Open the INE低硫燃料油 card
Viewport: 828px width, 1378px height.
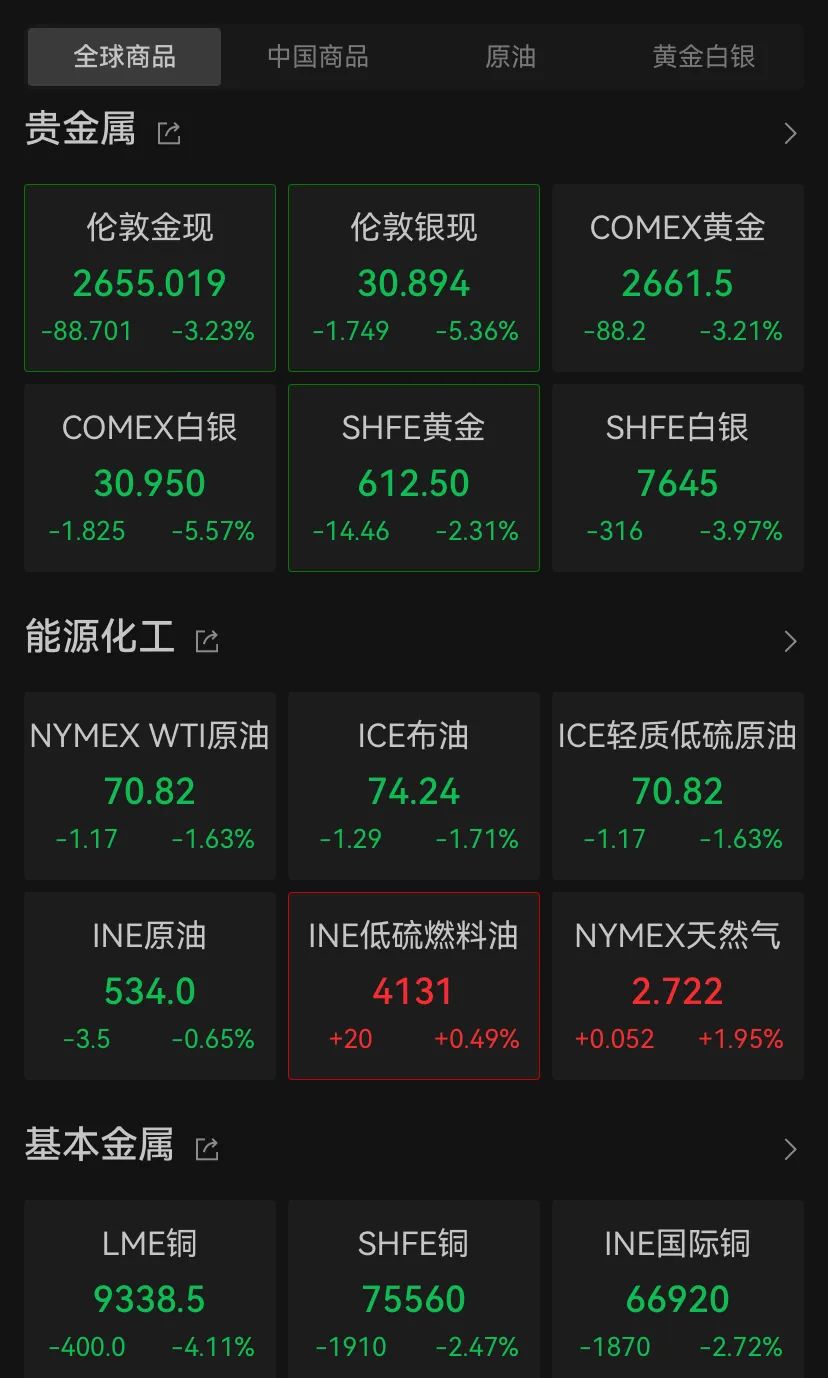coord(414,986)
